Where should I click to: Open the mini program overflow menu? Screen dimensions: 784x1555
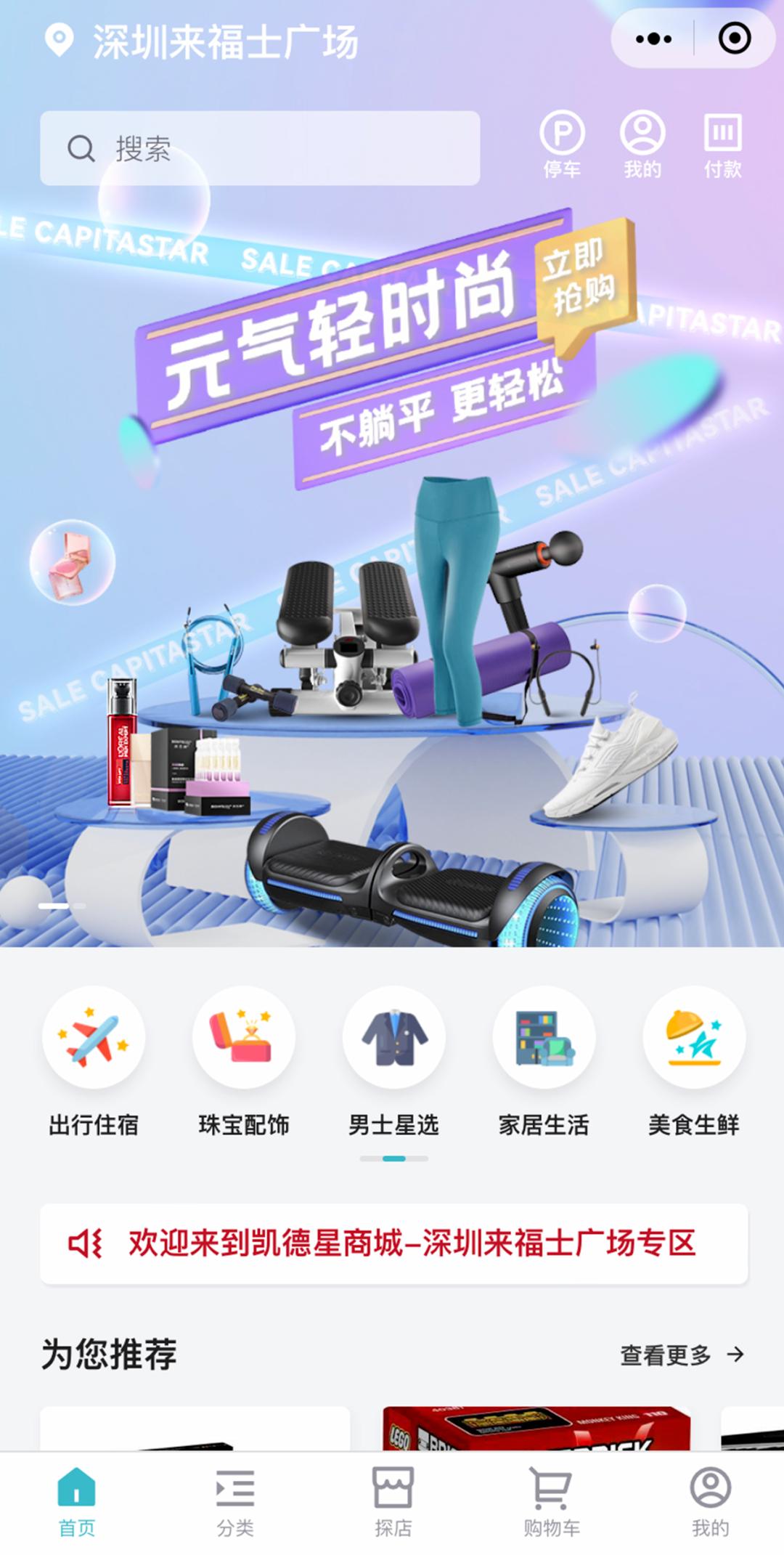pyautogui.click(x=653, y=38)
